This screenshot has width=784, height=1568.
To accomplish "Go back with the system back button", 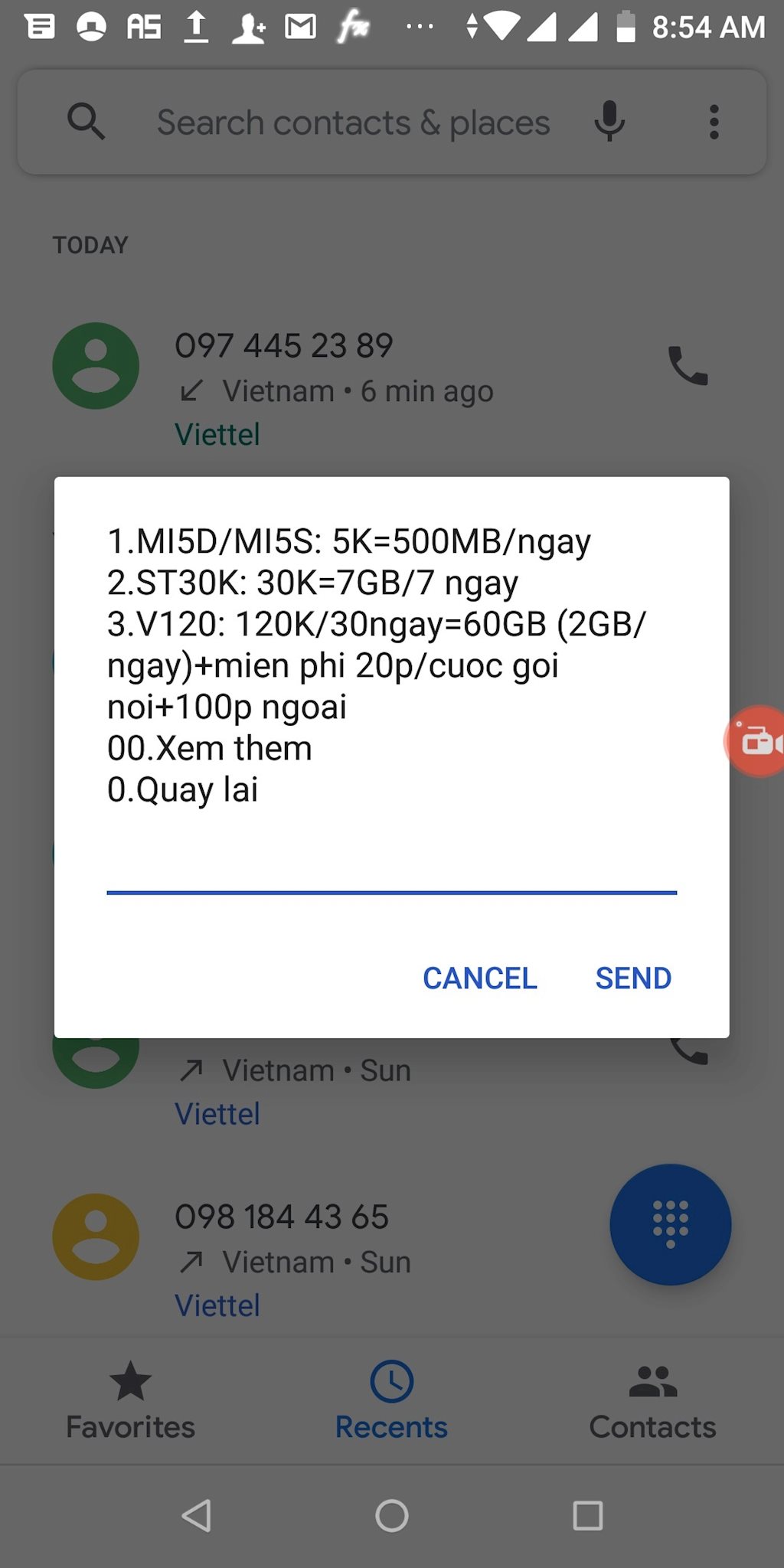I will [196, 1515].
